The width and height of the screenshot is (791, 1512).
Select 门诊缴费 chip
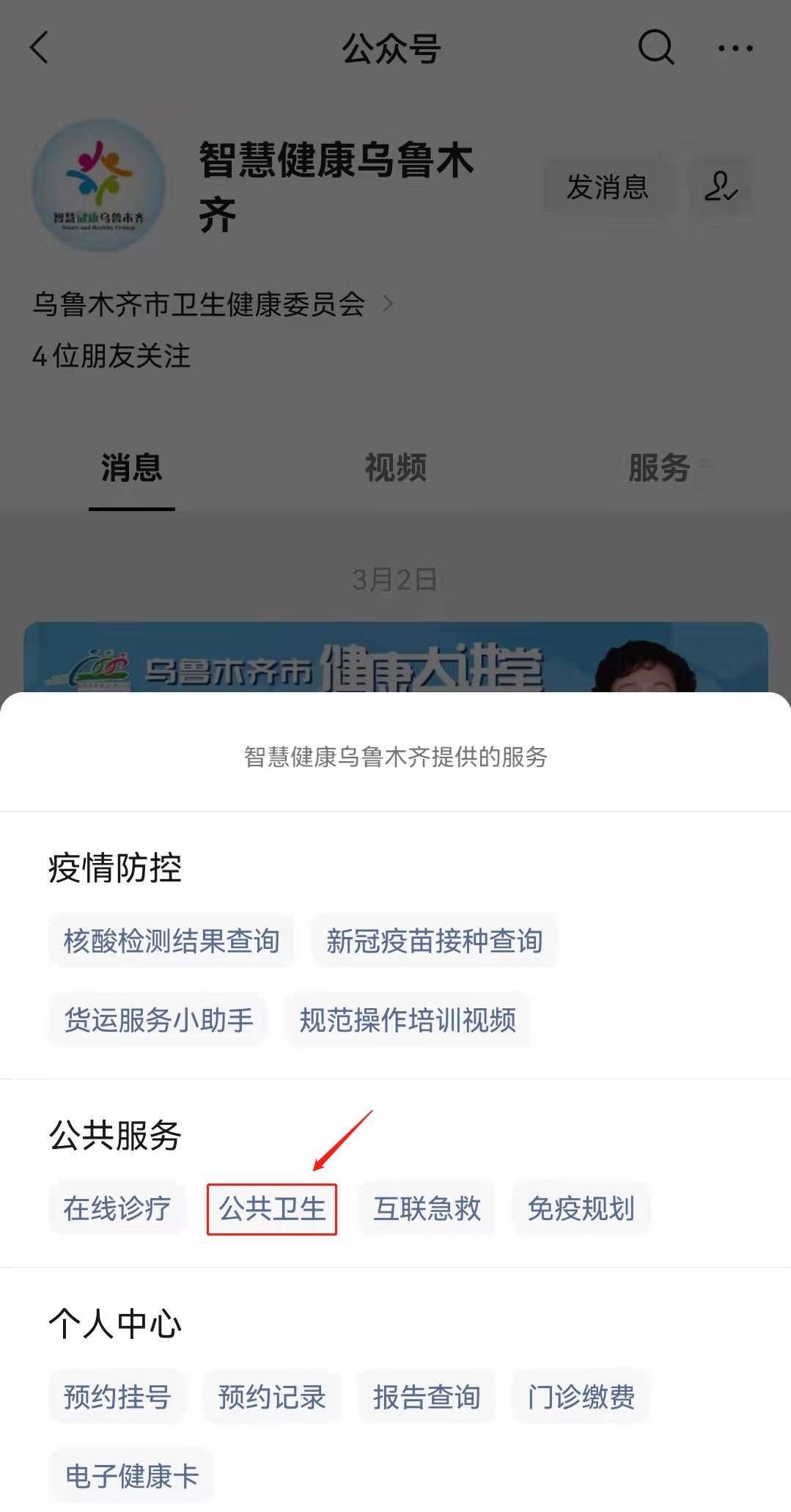(581, 1397)
